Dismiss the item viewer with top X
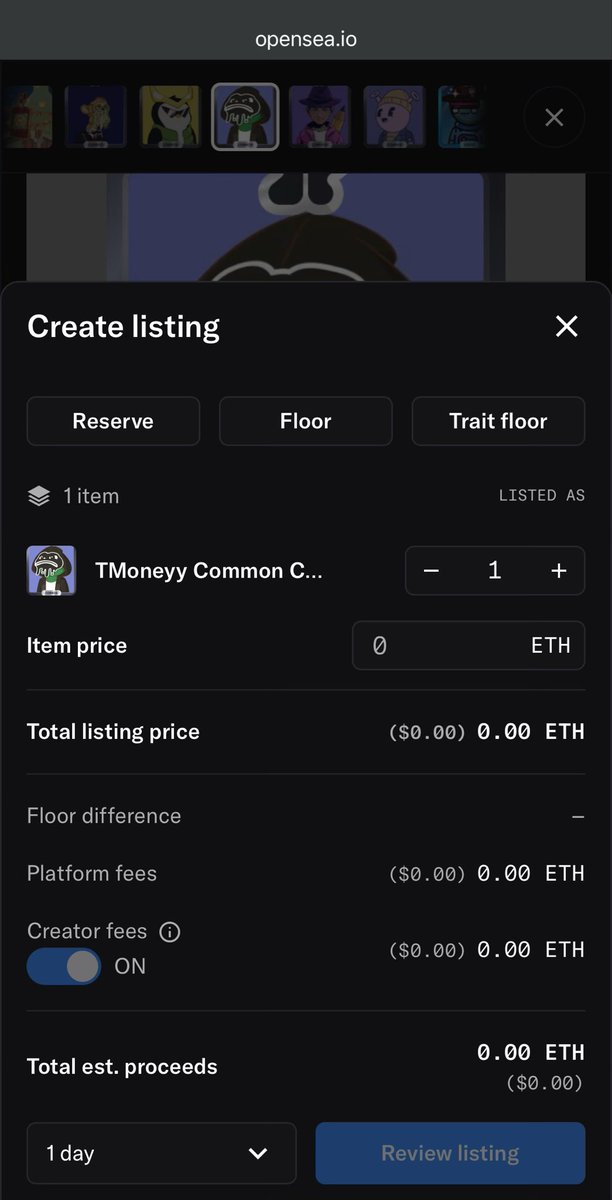 tap(554, 118)
